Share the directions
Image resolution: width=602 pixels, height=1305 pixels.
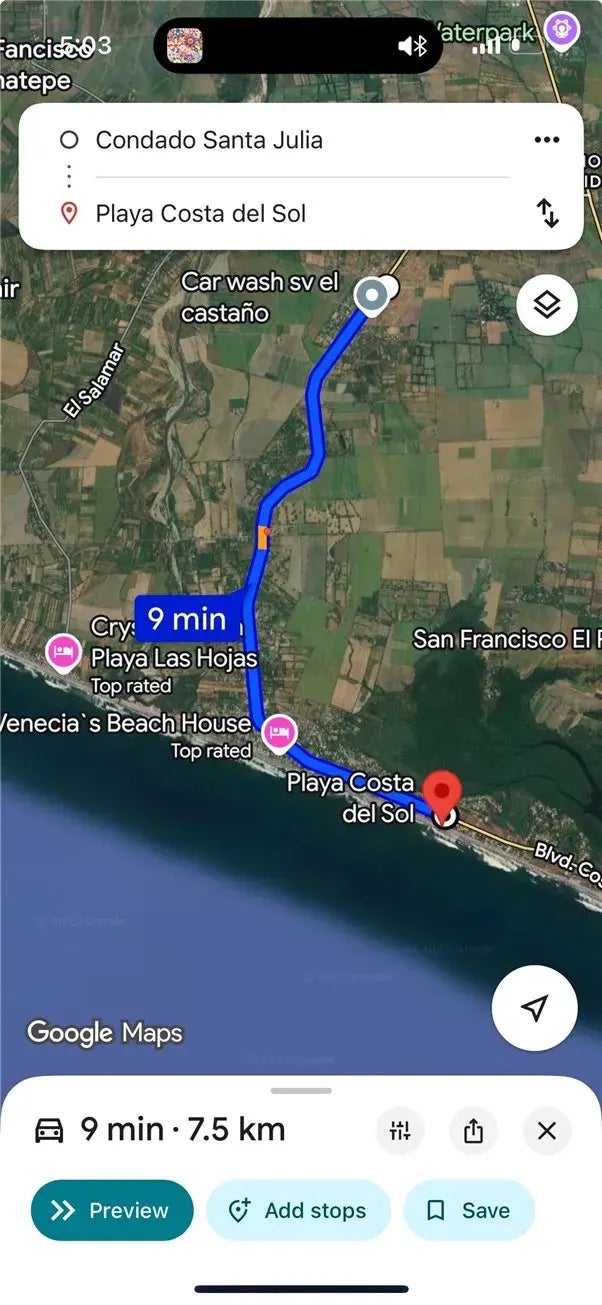(473, 1131)
